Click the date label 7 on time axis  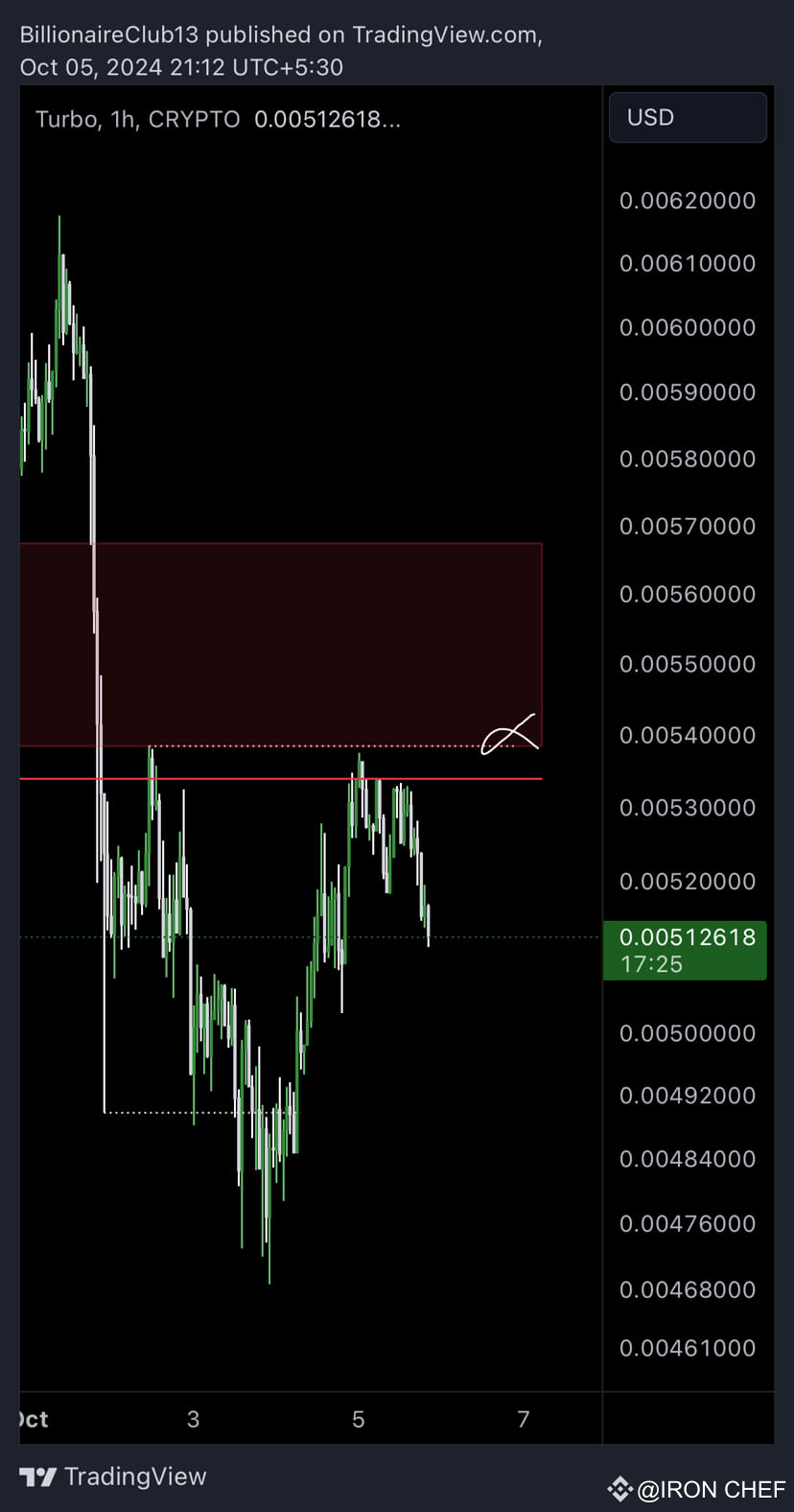tap(524, 1419)
